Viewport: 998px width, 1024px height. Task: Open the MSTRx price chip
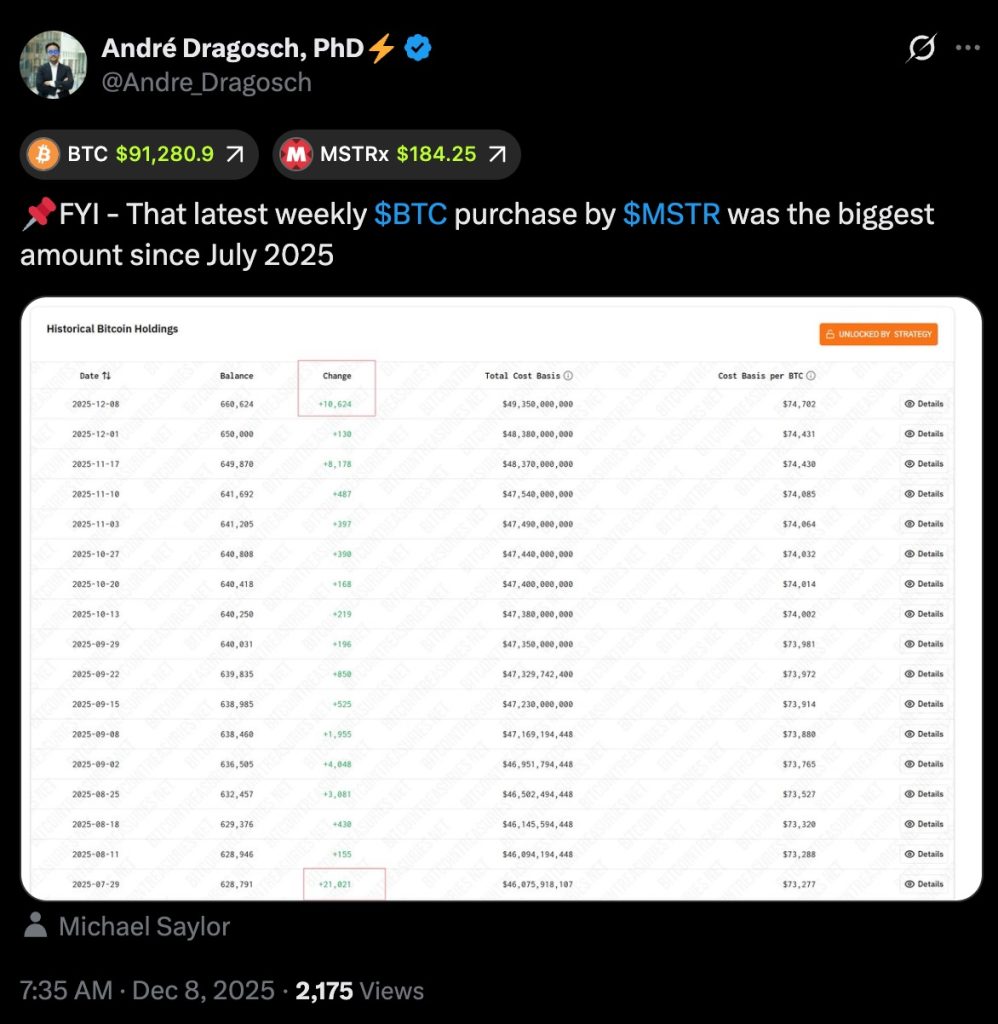tap(396, 154)
